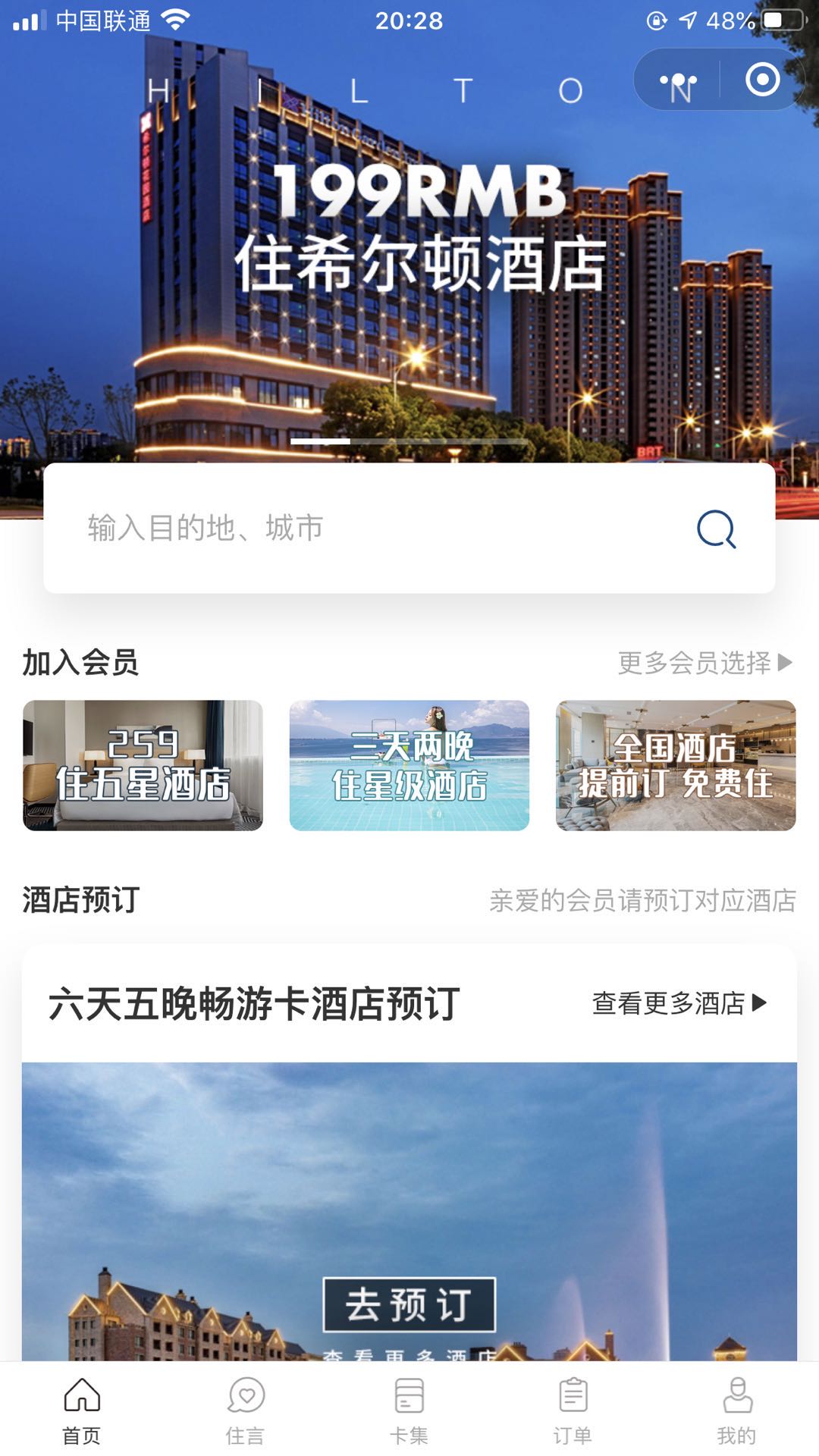Select the 259住五星酒店 membership card
Screen dimensions: 819x1456
coord(143,766)
